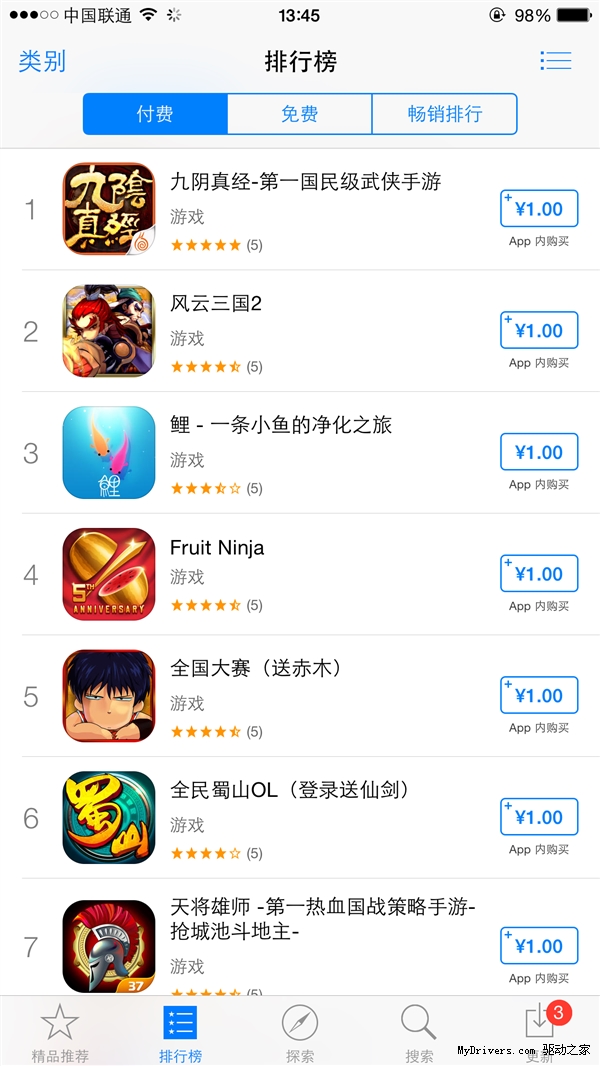The width and height of the screenshot is (600, 1066).
Task: Open the 类别 categories link
Action: [42, 61]
